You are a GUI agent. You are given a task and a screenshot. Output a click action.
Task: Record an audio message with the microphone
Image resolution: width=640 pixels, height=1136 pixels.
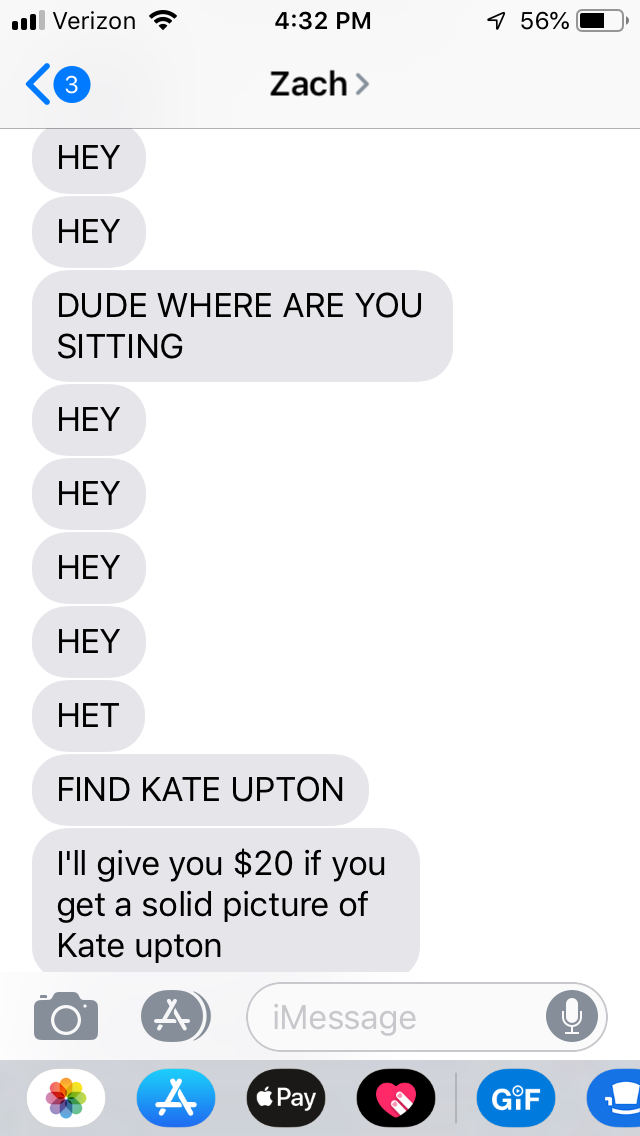pos(572,1017)
